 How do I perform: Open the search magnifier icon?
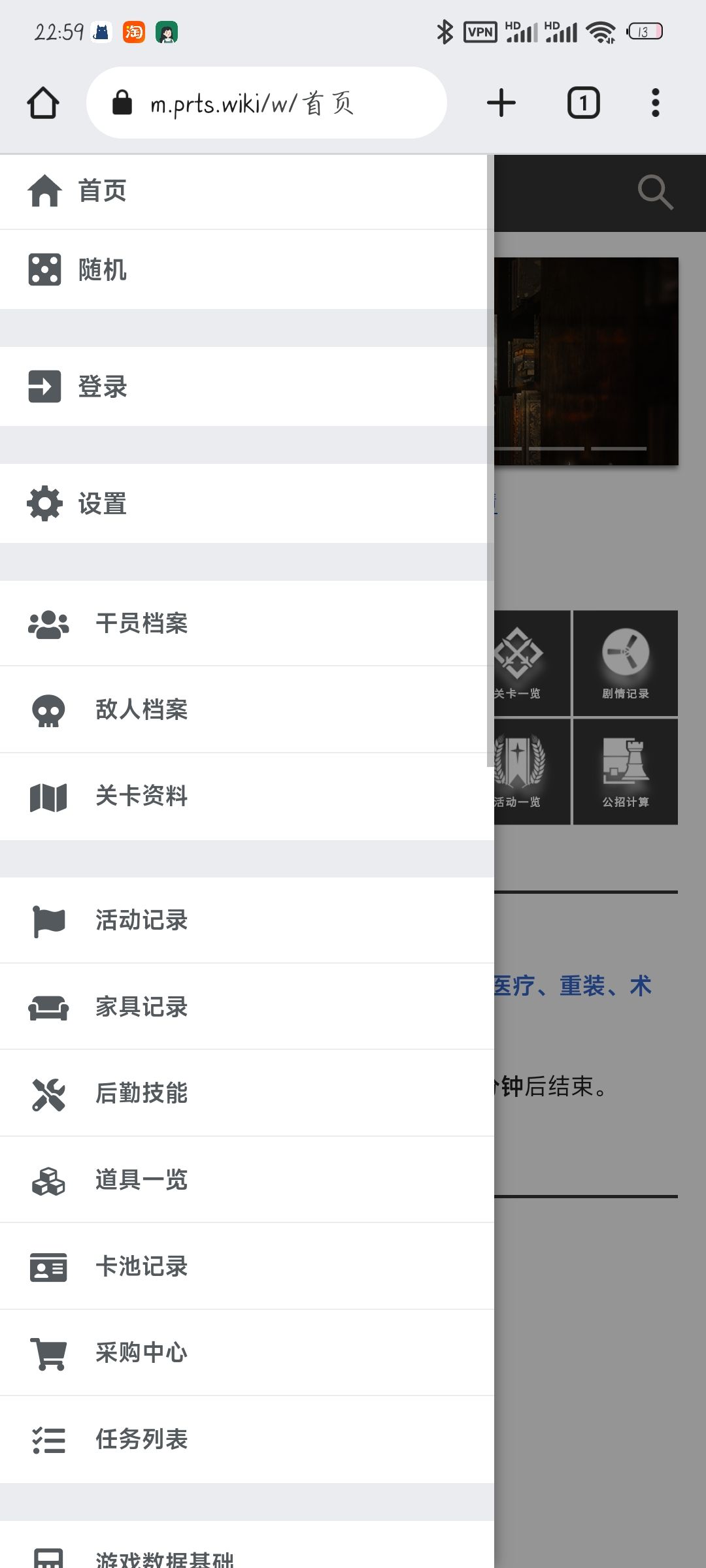pos(656,191)
